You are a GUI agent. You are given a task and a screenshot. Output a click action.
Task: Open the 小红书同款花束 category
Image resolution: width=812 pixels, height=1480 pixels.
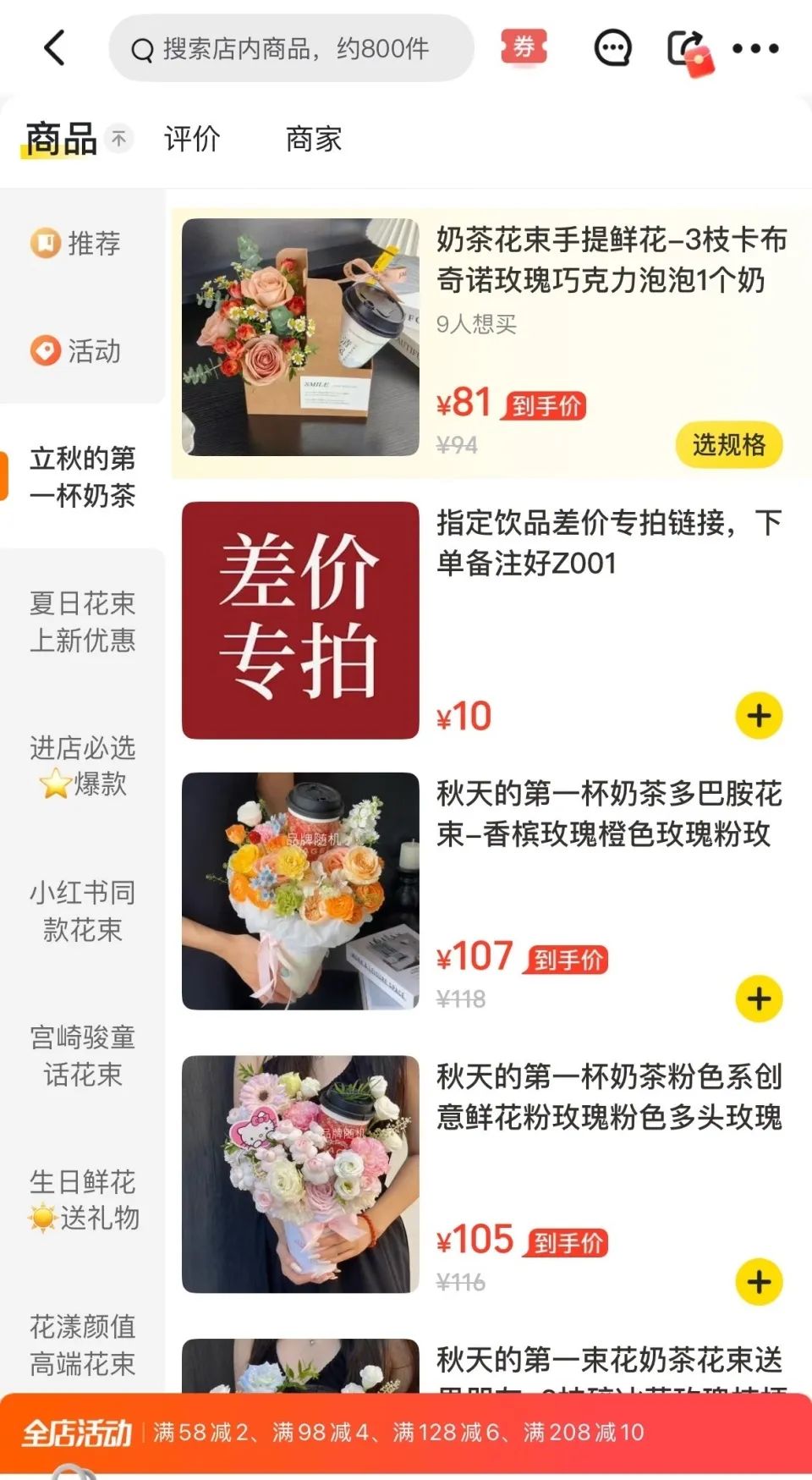(82, 911)
